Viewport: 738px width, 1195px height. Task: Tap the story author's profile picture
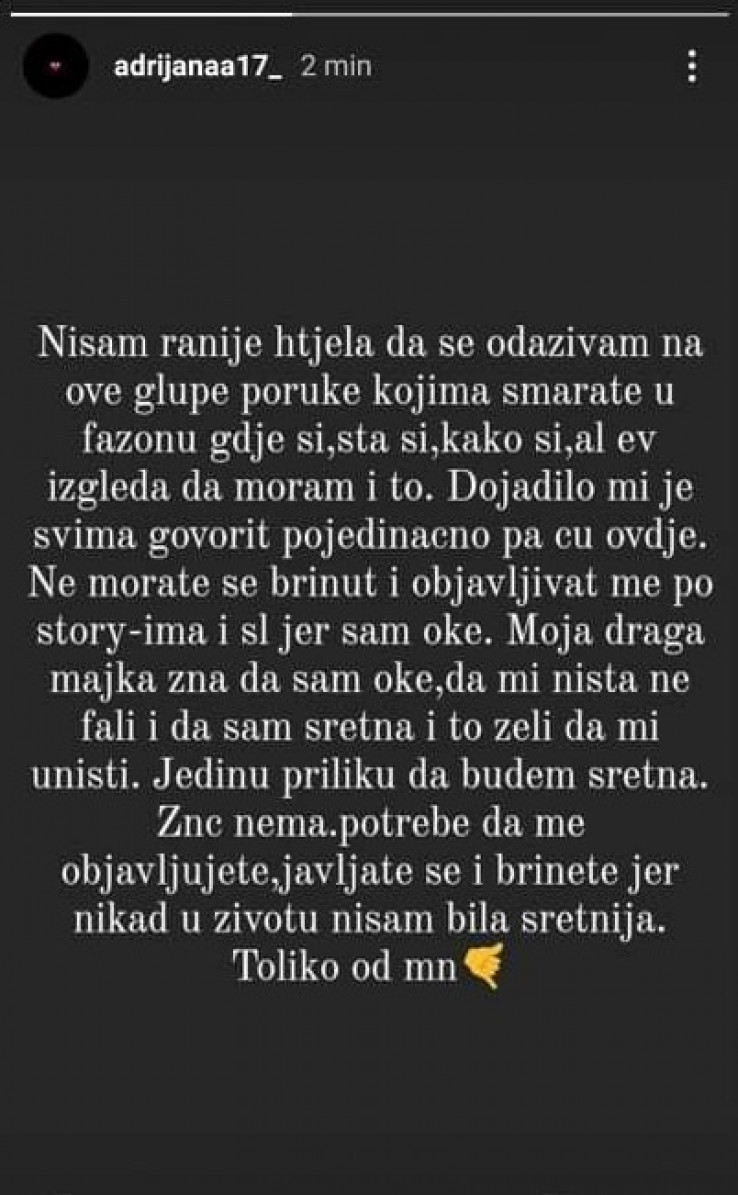58,69
